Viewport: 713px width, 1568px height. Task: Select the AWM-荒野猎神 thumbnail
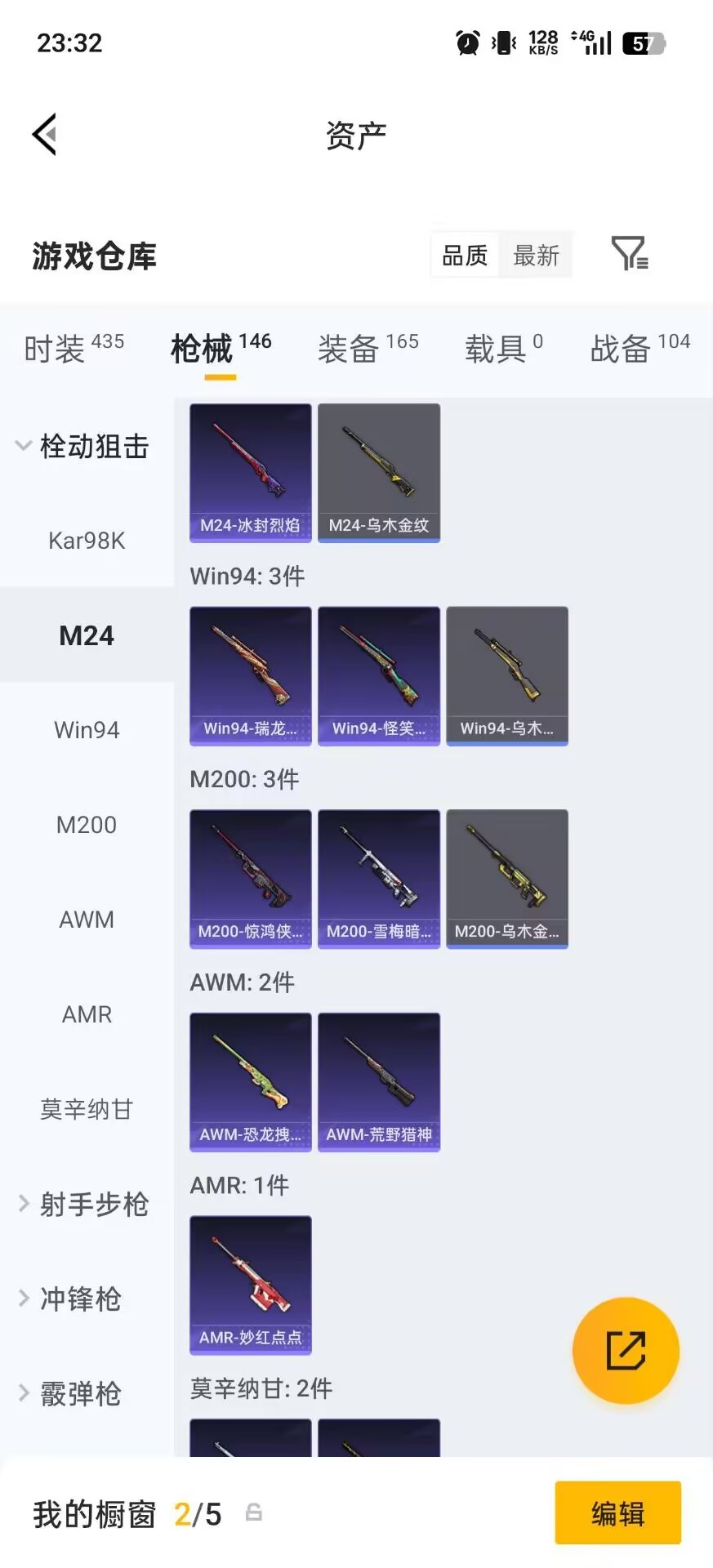coord(378,1082)
